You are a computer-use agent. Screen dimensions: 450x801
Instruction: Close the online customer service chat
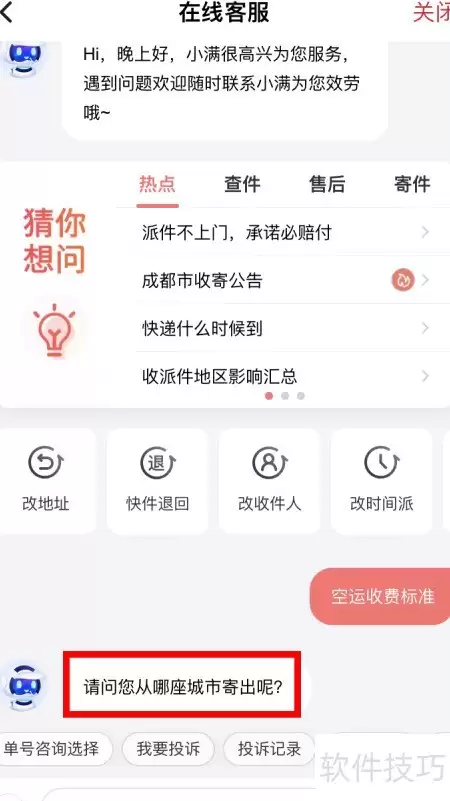pyautogui.click(x=432, y=13)
